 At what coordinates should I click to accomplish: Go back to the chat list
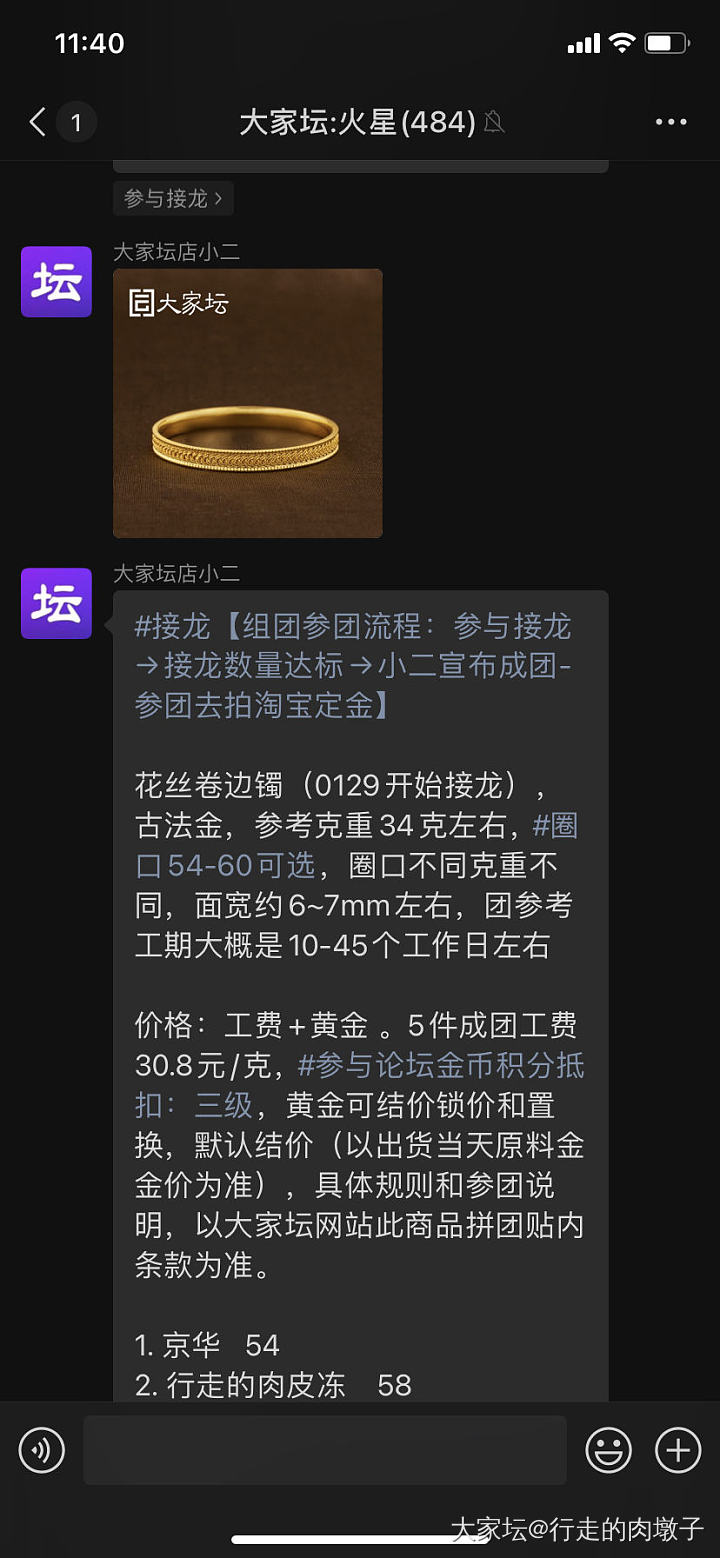pyautogui.click(x=38, y=123)
